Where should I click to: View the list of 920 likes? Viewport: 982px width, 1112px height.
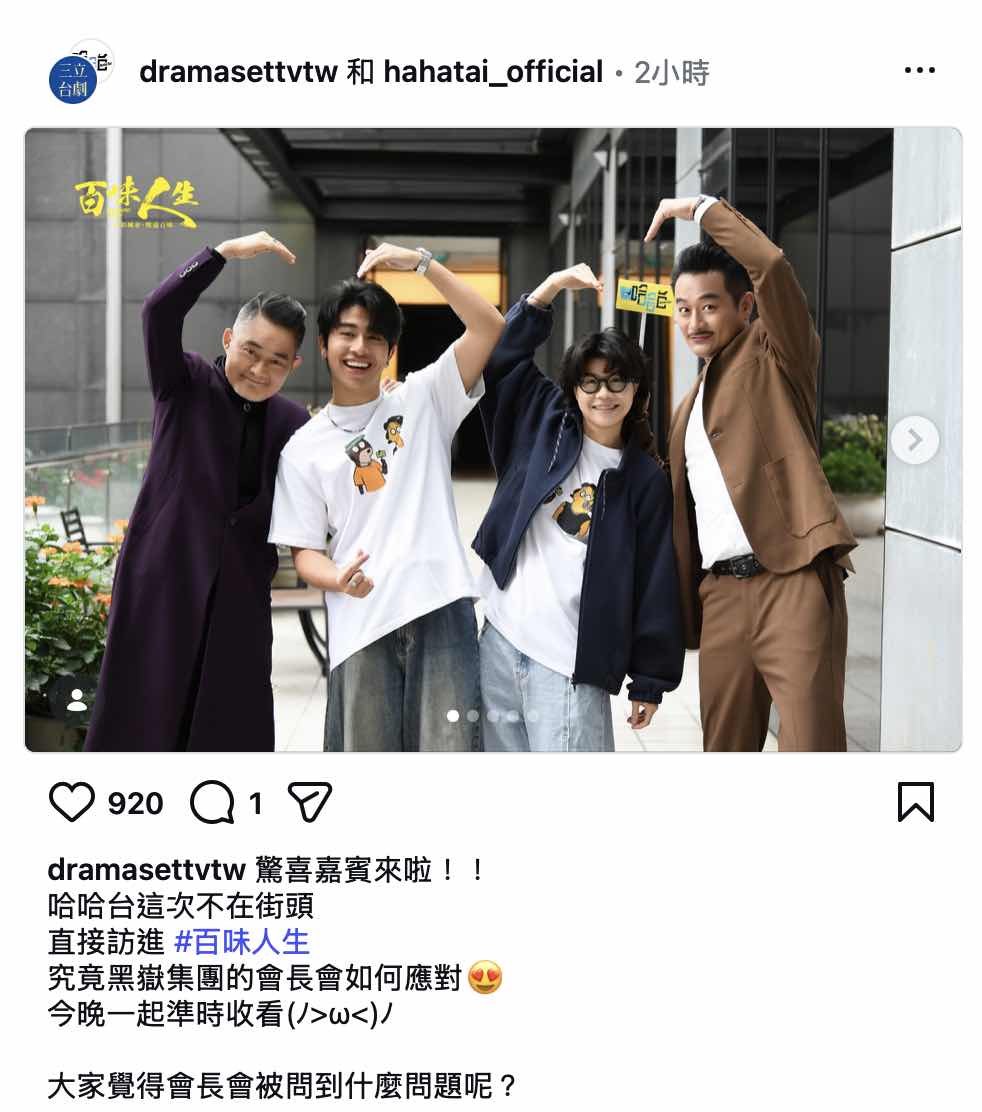pos(135,803)
